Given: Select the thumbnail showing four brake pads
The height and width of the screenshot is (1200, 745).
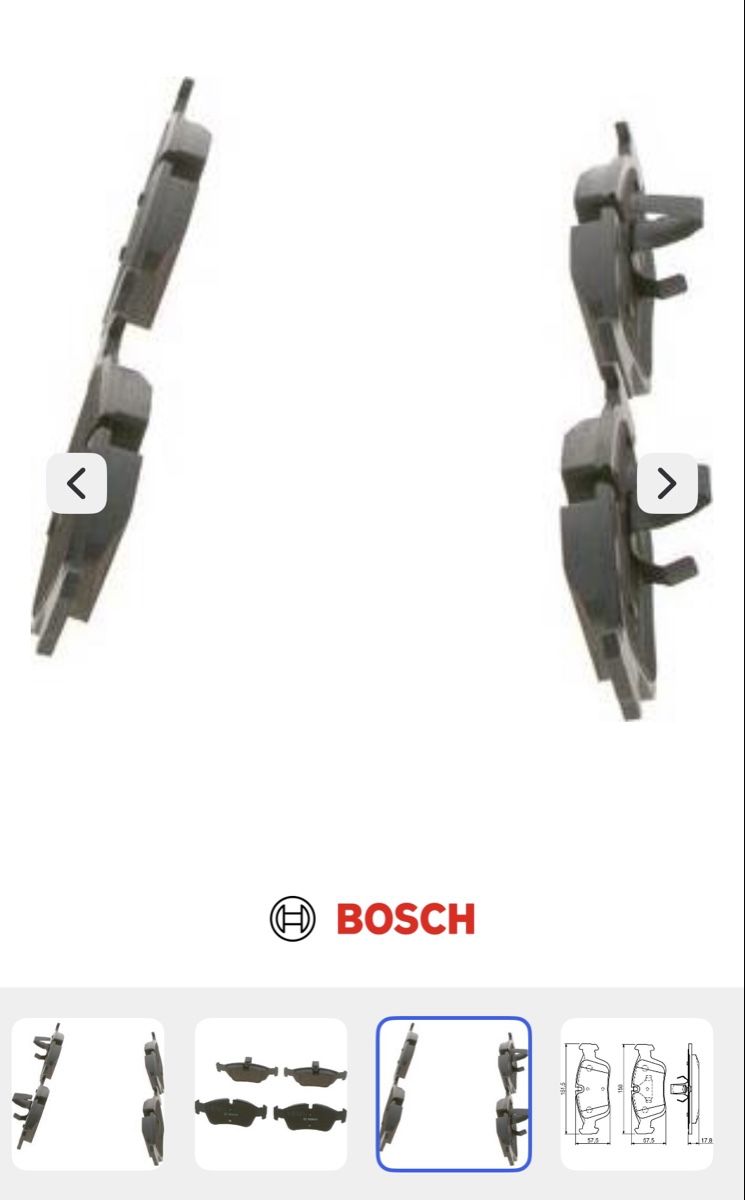Looking at the screenshot, I should (x=271, y=1094).
